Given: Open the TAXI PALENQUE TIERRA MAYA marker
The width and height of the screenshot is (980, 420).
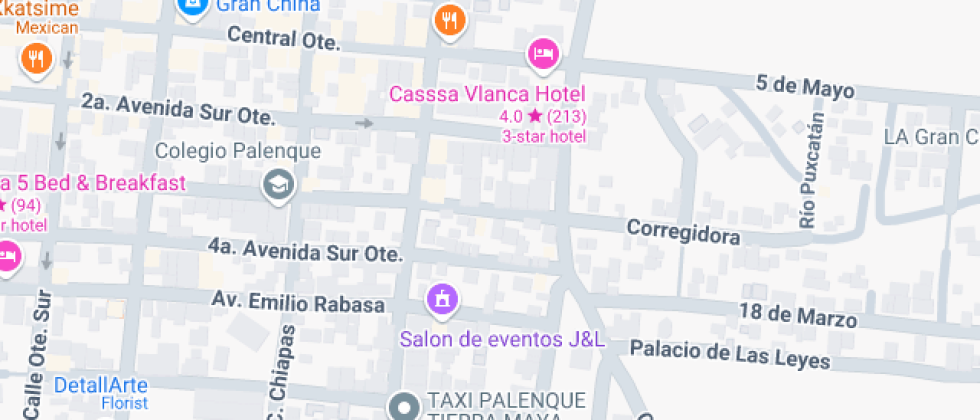Looking at the screenshot, I should coord(404,406).
